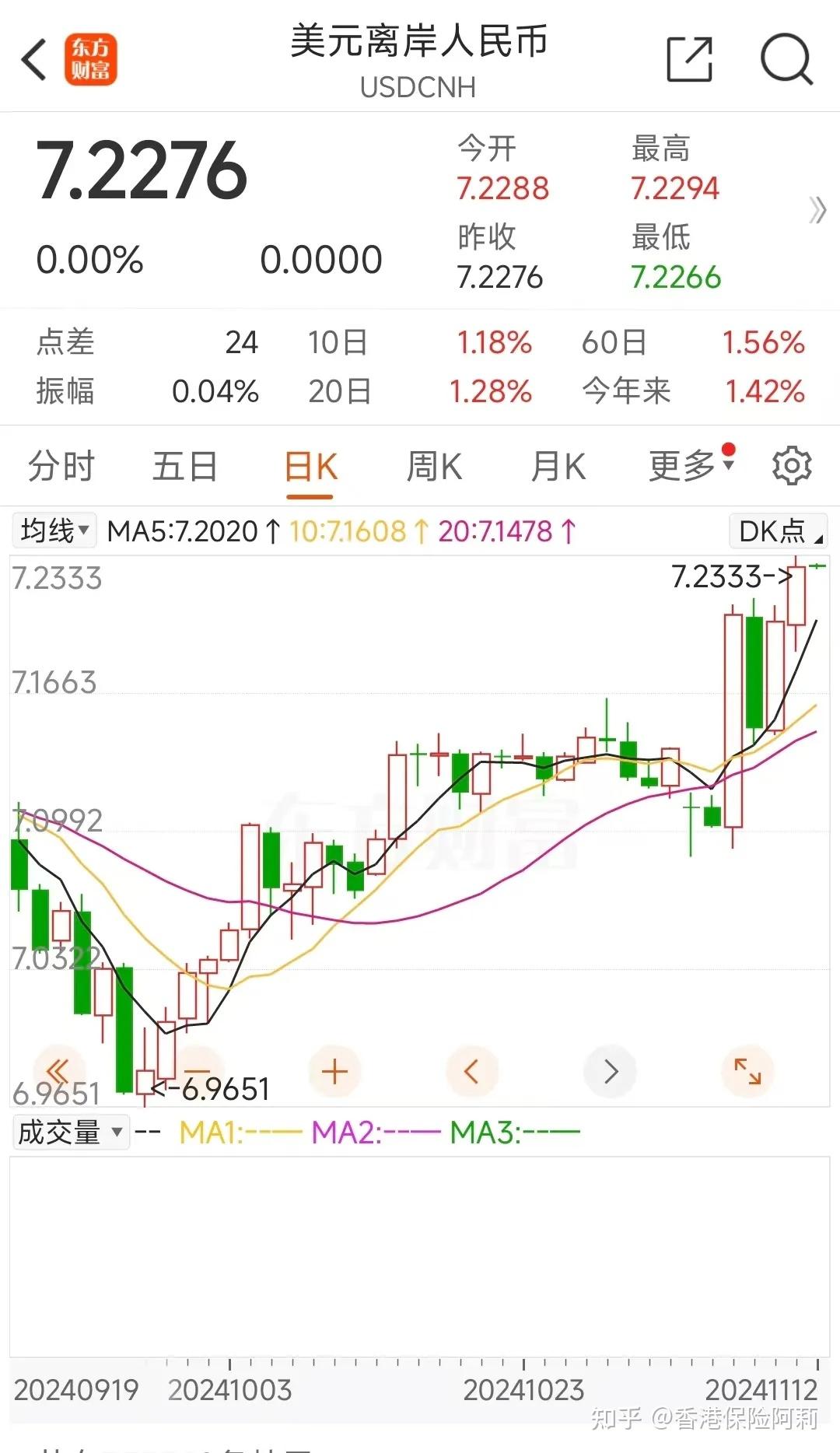Open the 成交量 indicator dropdown

(x=70, y=1132)
